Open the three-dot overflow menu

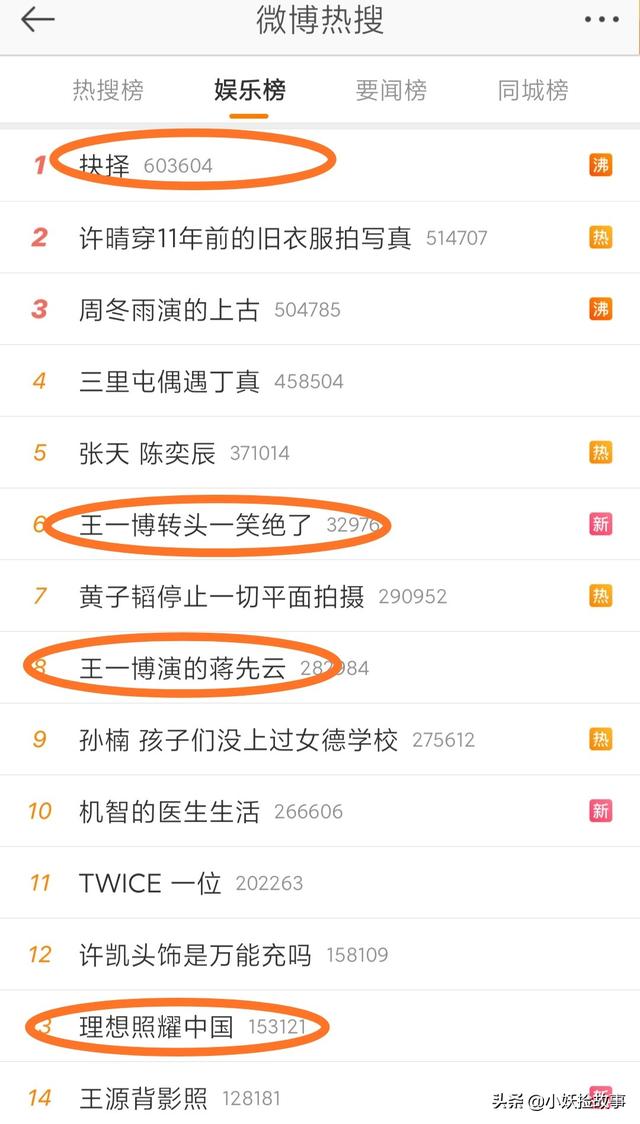point(601,20)
